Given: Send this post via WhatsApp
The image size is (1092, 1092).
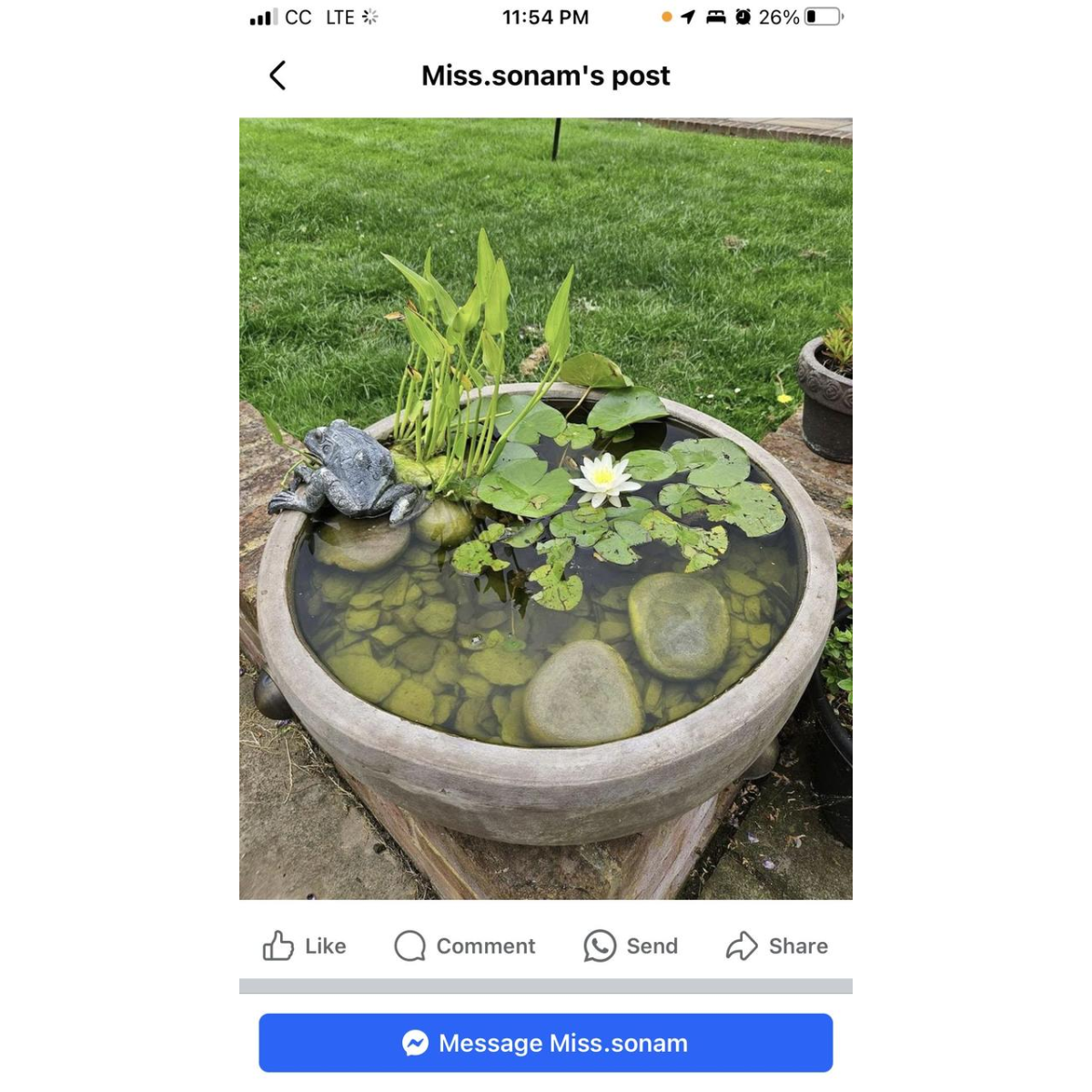Looking at the screenshot, I should [631, 946].
